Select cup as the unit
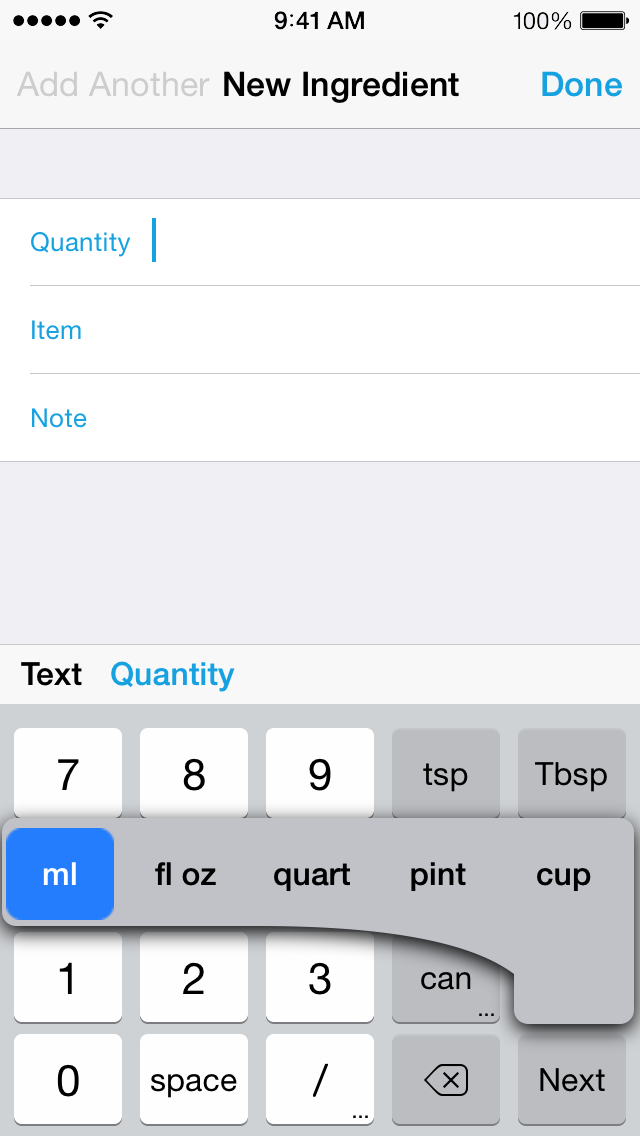Viewport: 640px width, 1136px height. [x=564, y=874]
